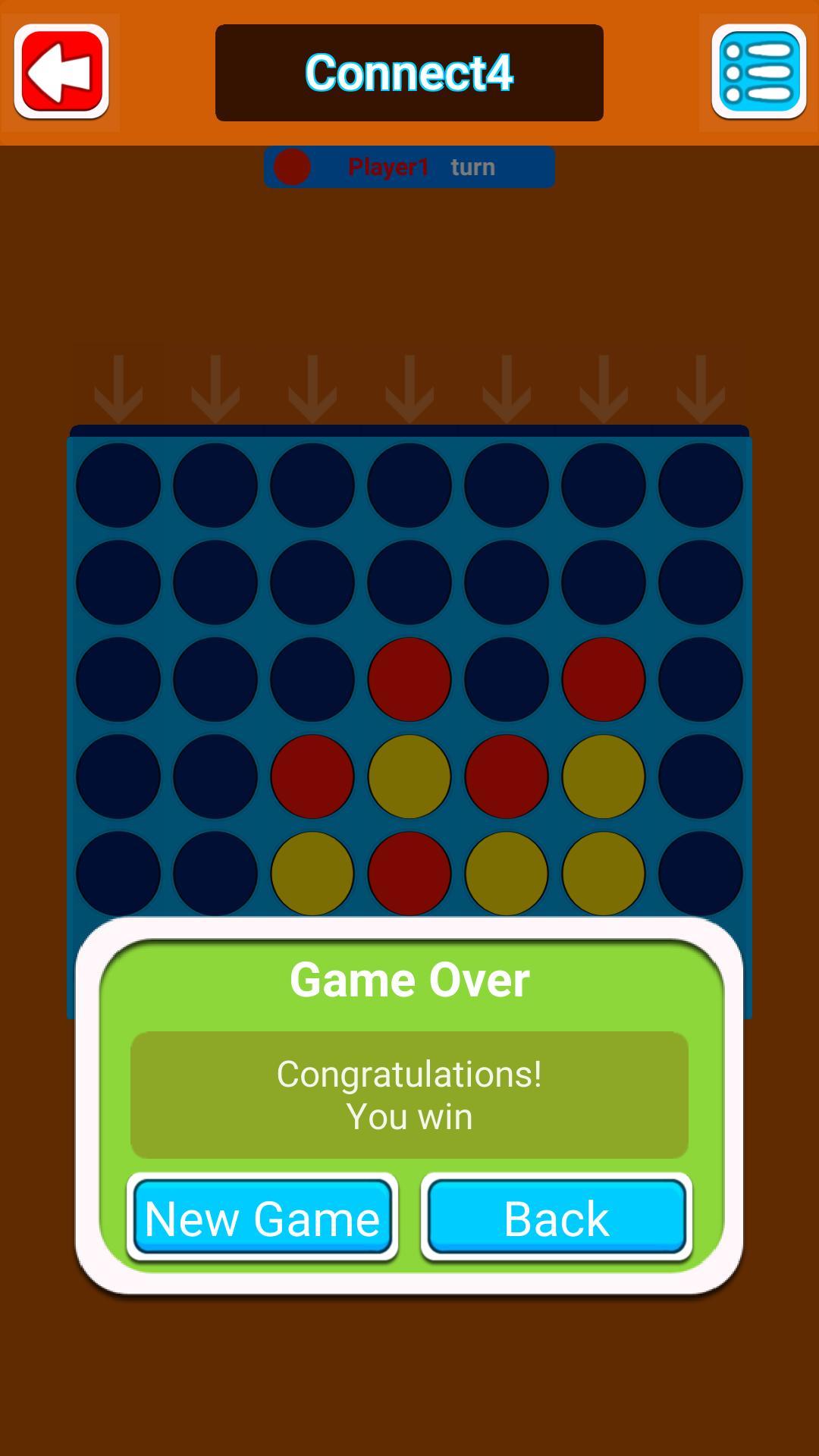Select the Connect4 title bar

(408, 71)
